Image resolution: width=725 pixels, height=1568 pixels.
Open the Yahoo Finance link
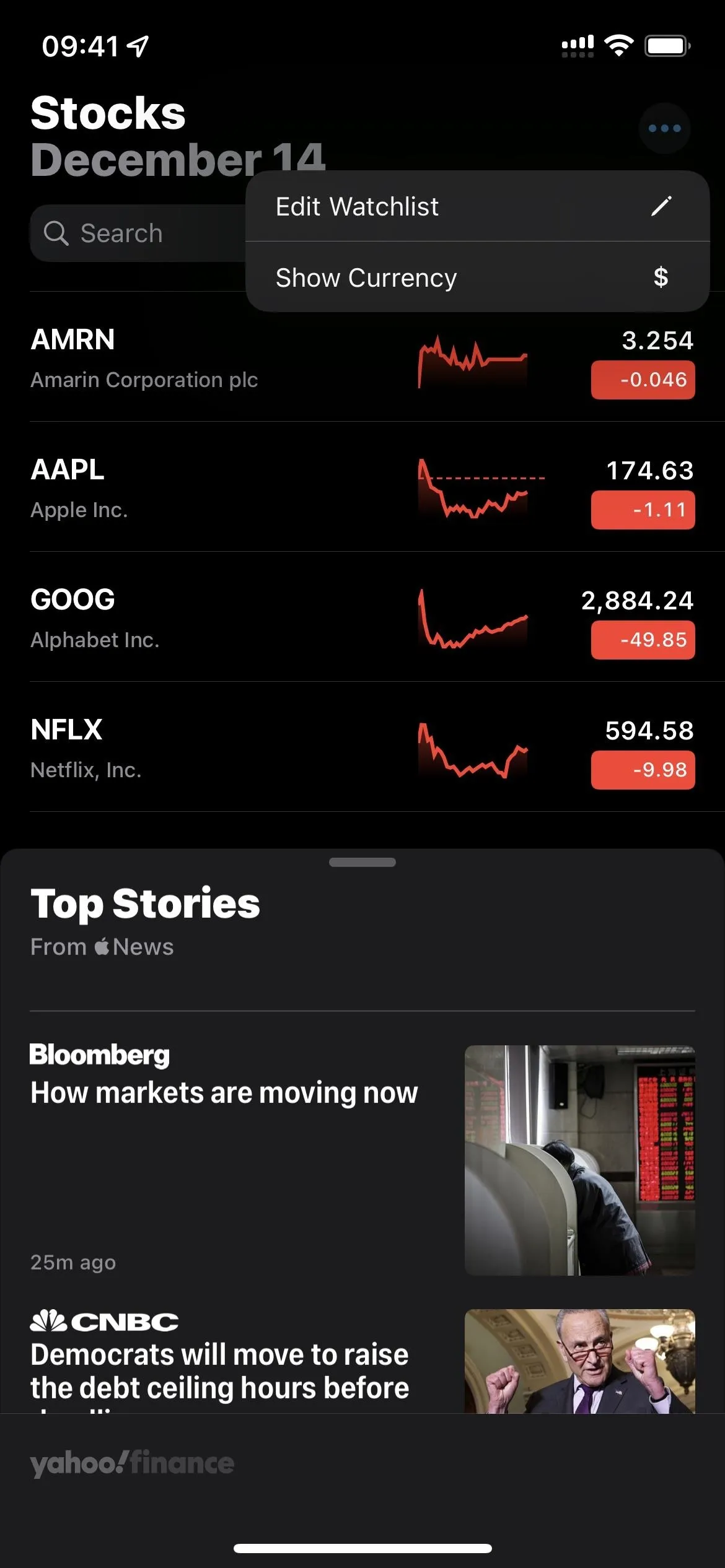[132, 1463]
